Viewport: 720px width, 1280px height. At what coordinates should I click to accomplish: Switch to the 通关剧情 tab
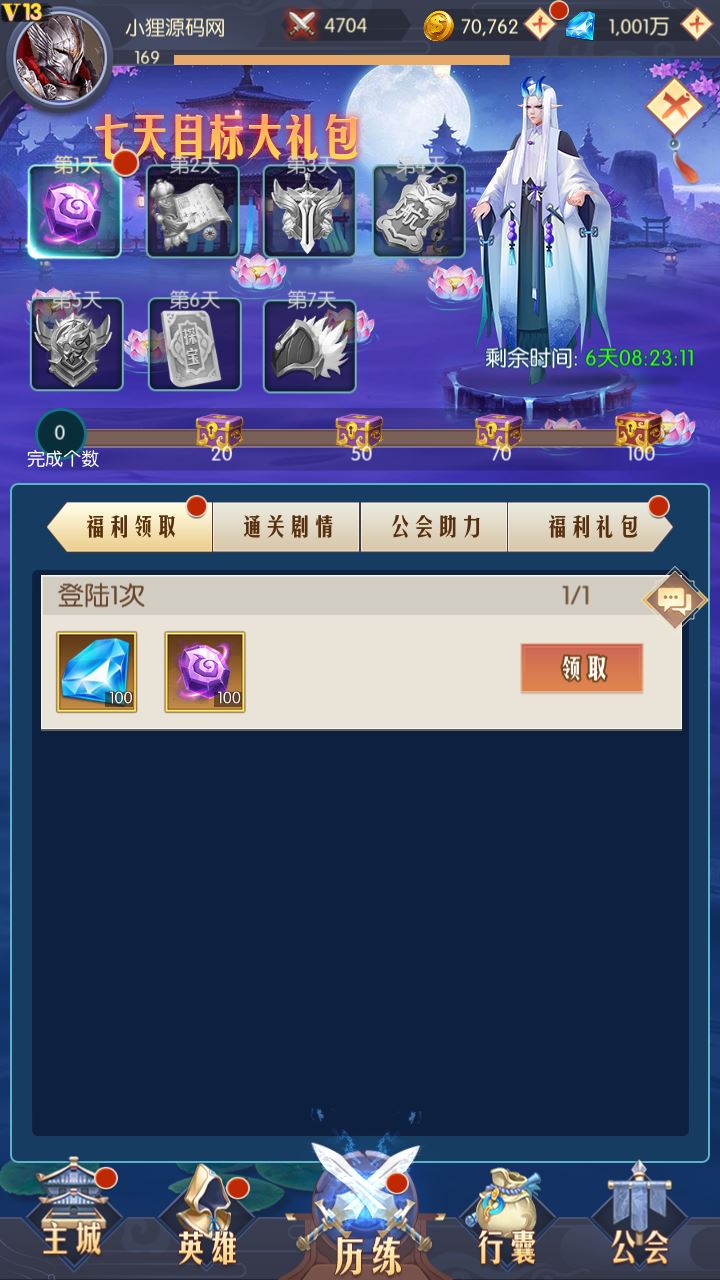(288, 527)
